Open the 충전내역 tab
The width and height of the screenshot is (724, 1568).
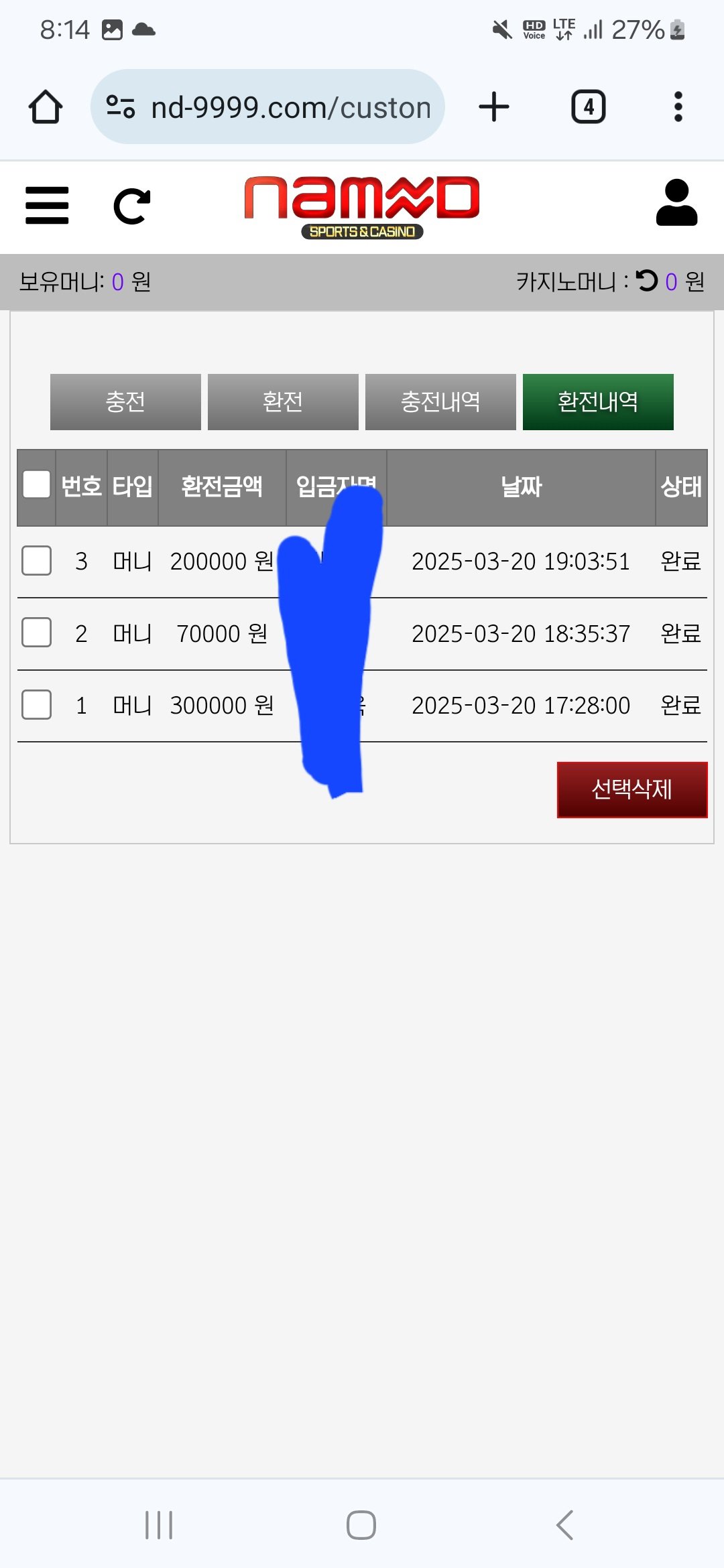[440, 401]
